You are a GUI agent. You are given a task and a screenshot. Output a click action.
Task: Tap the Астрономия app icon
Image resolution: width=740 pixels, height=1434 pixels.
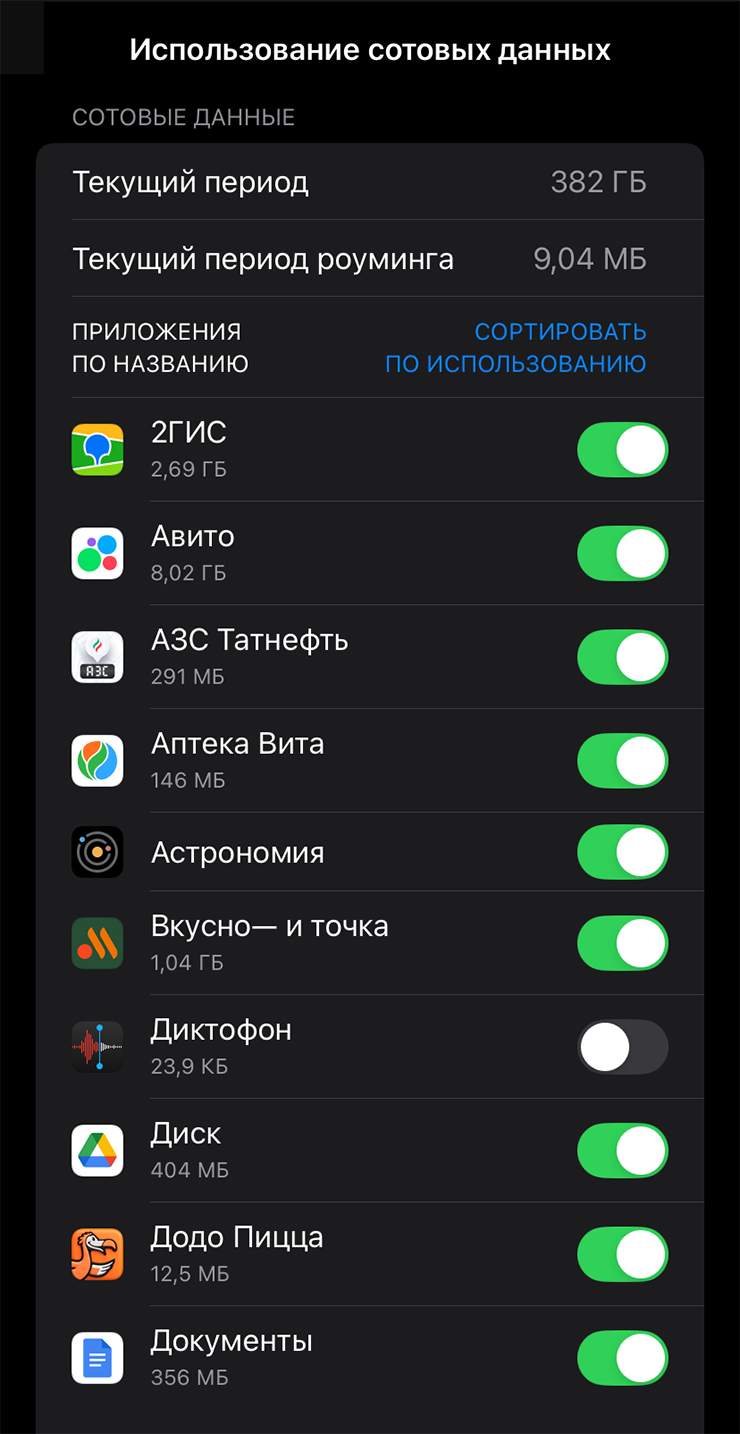[97, 852]
